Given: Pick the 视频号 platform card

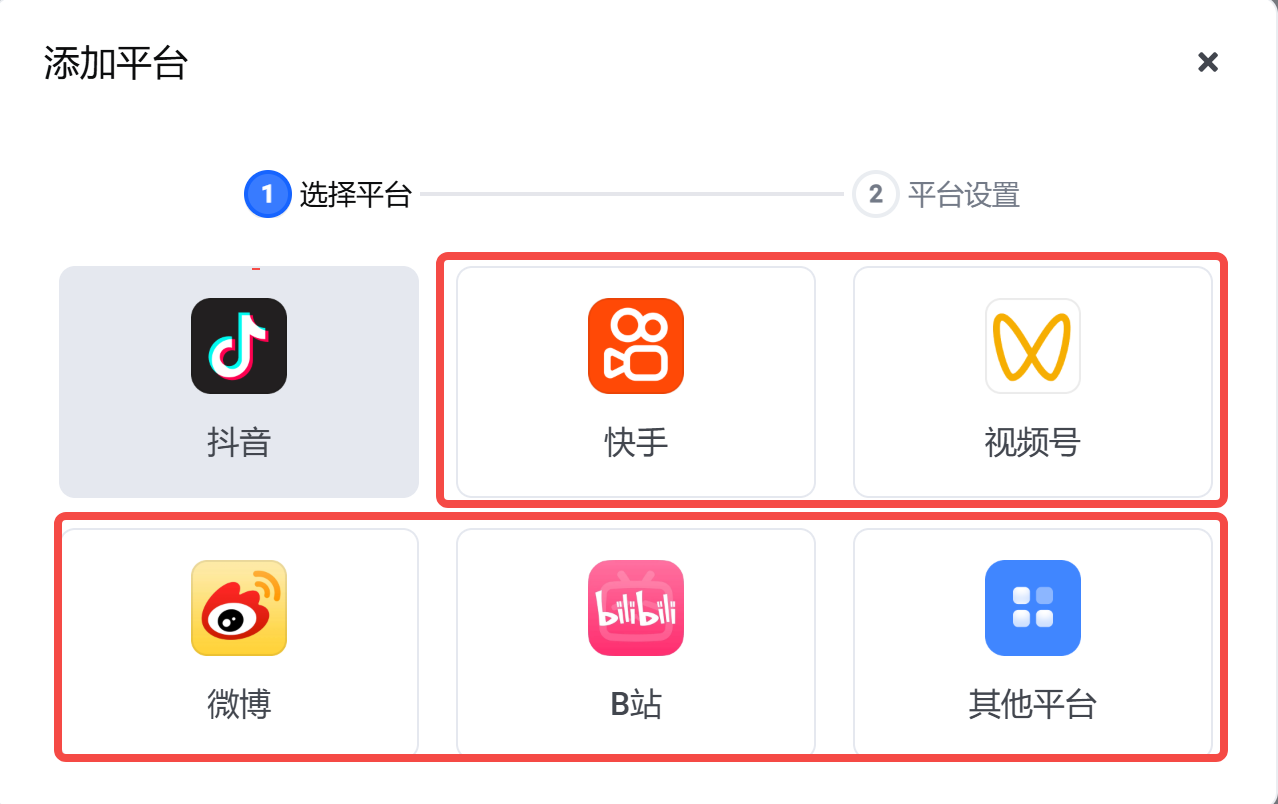Looking at the screenshot, I should tap(1033, 382).
